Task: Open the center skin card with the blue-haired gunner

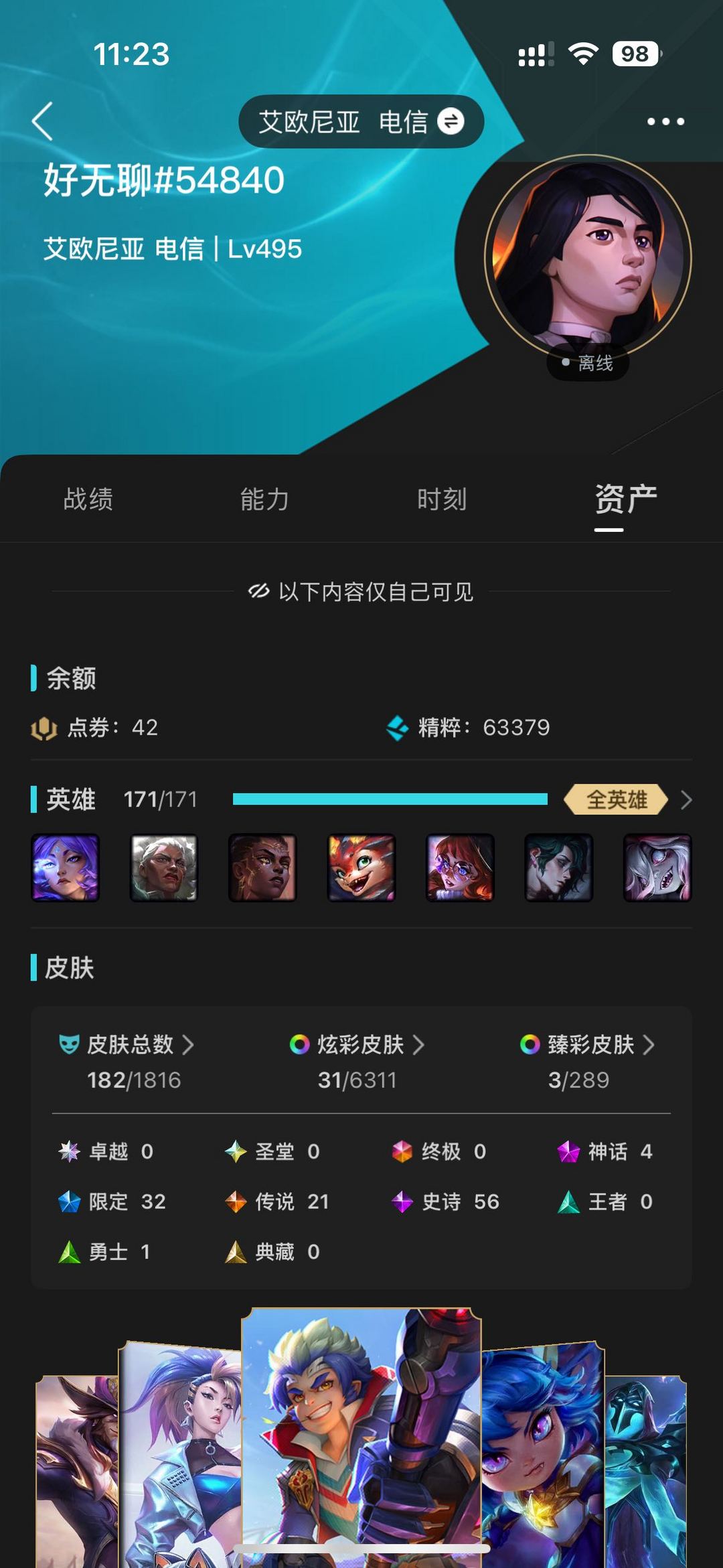Action: pyautogui.click(x=361, y=1437)
